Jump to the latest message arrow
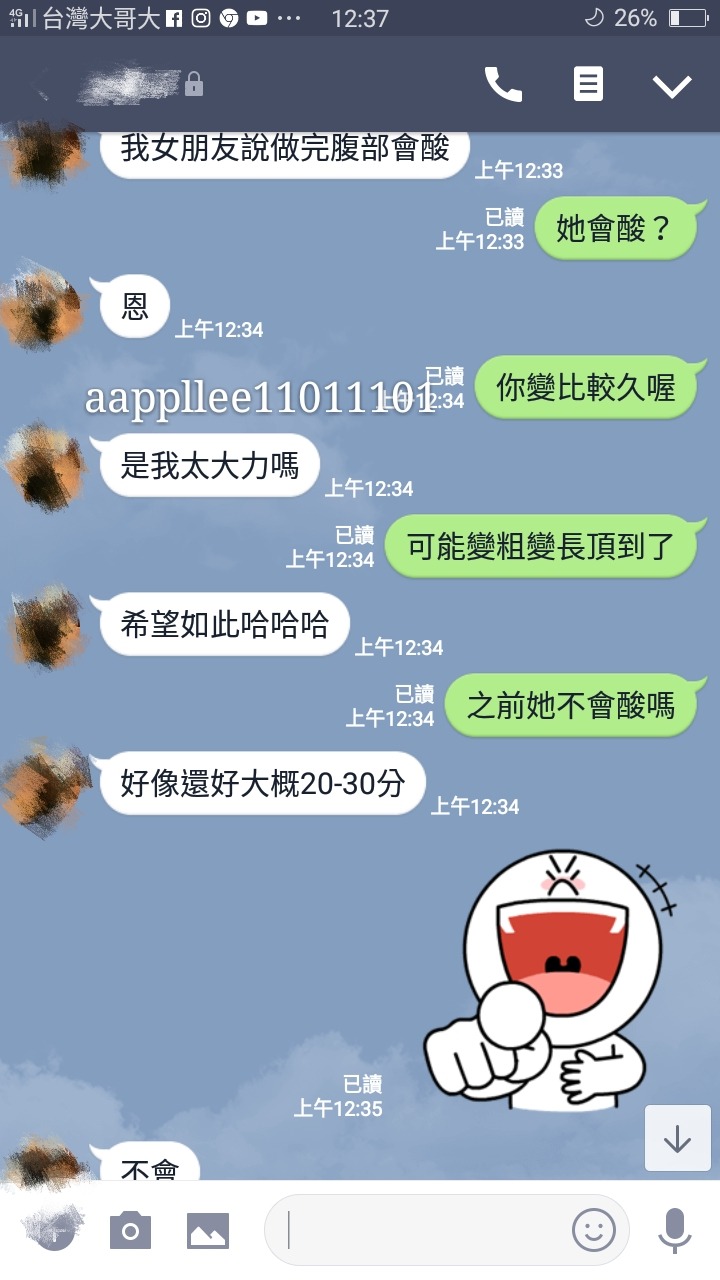The image size is (720, 1280). click(x=677, y=1138)
